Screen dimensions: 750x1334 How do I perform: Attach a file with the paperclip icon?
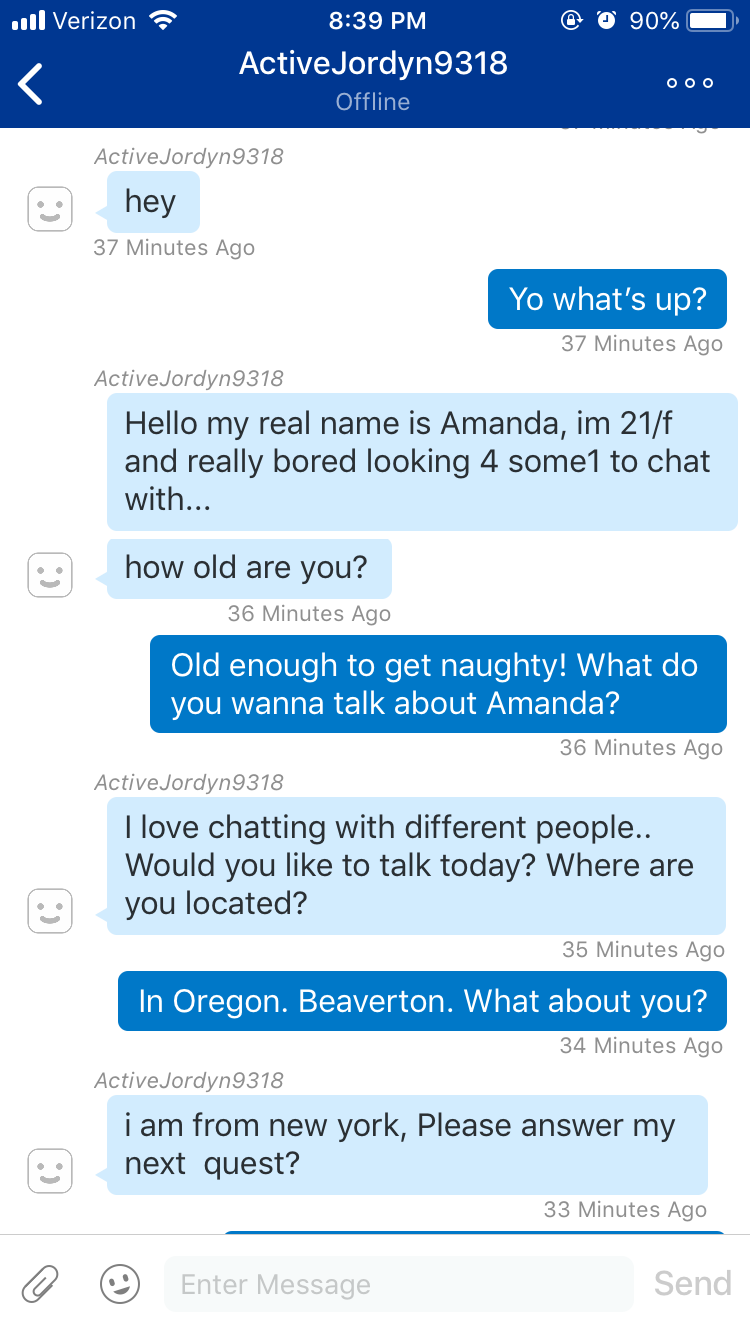coord(40,1284)
